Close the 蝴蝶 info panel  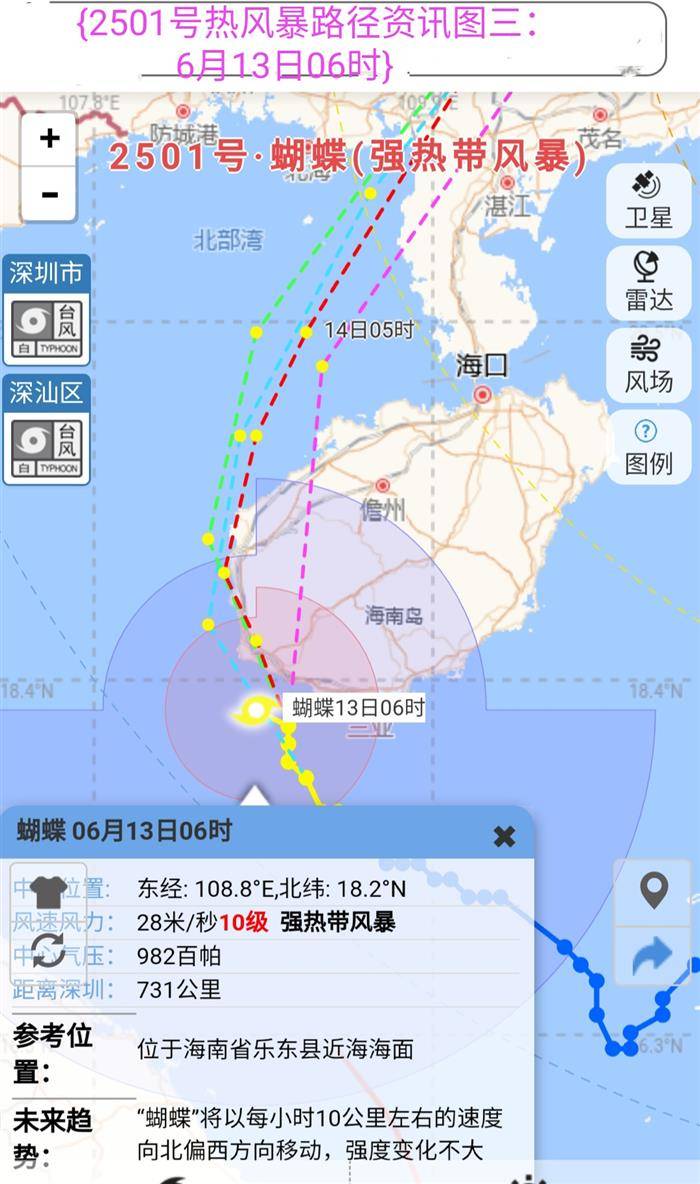pyautogui.click(x=505, y=836)
